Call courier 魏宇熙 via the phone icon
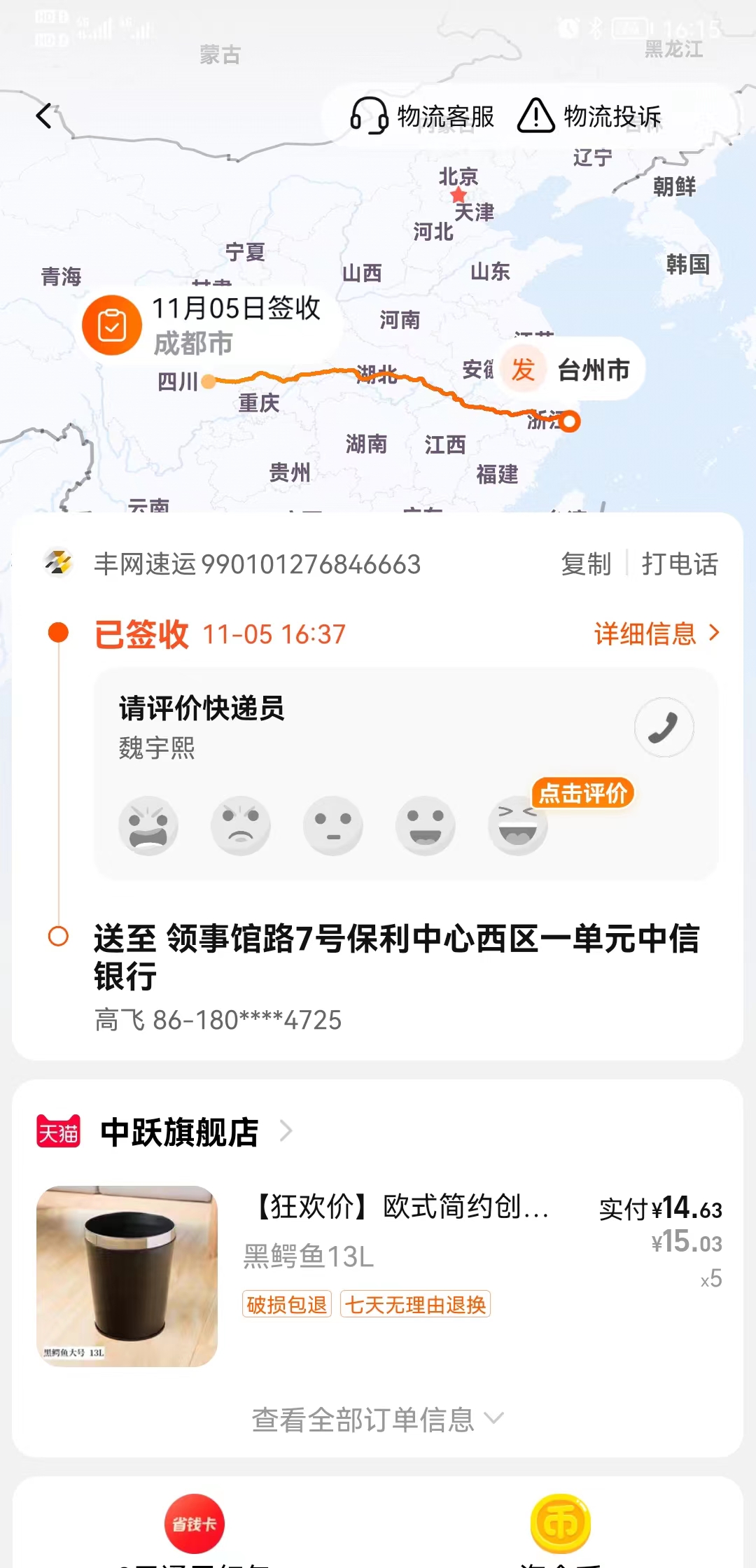Screen dimensions: 756x1568 [x=664, y=727]
